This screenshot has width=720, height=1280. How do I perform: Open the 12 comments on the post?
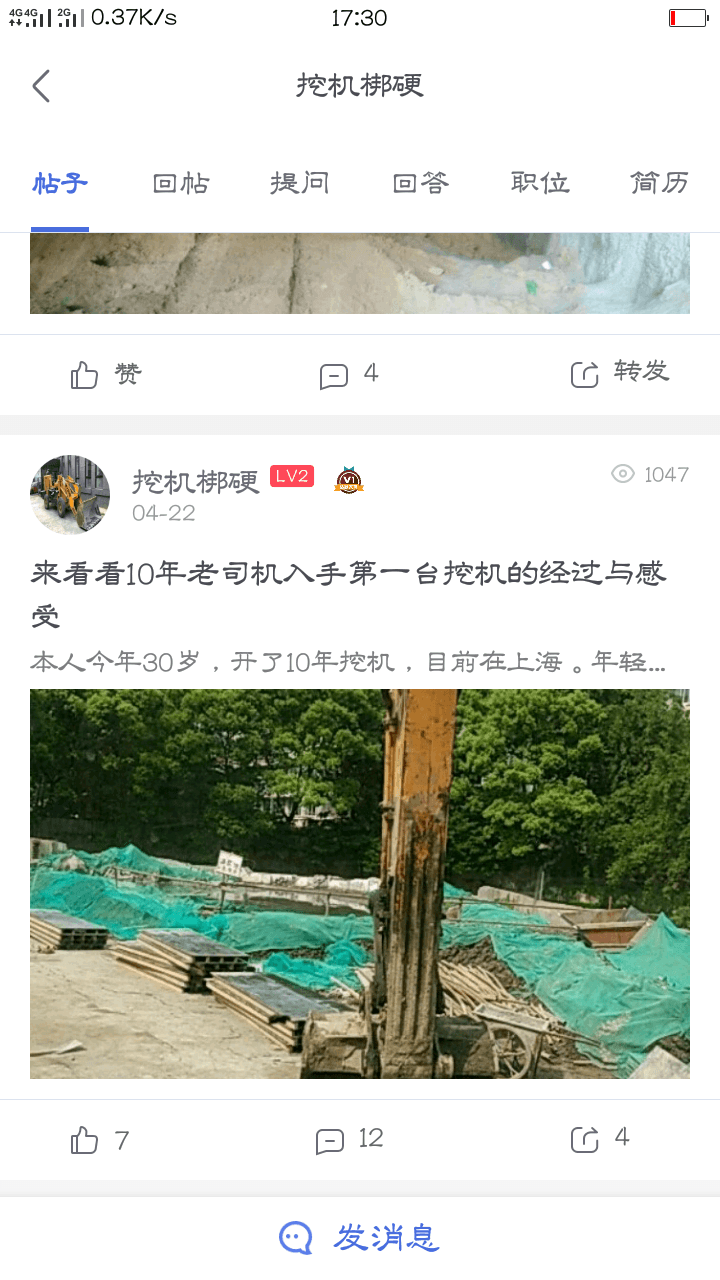click(349, 1140)
